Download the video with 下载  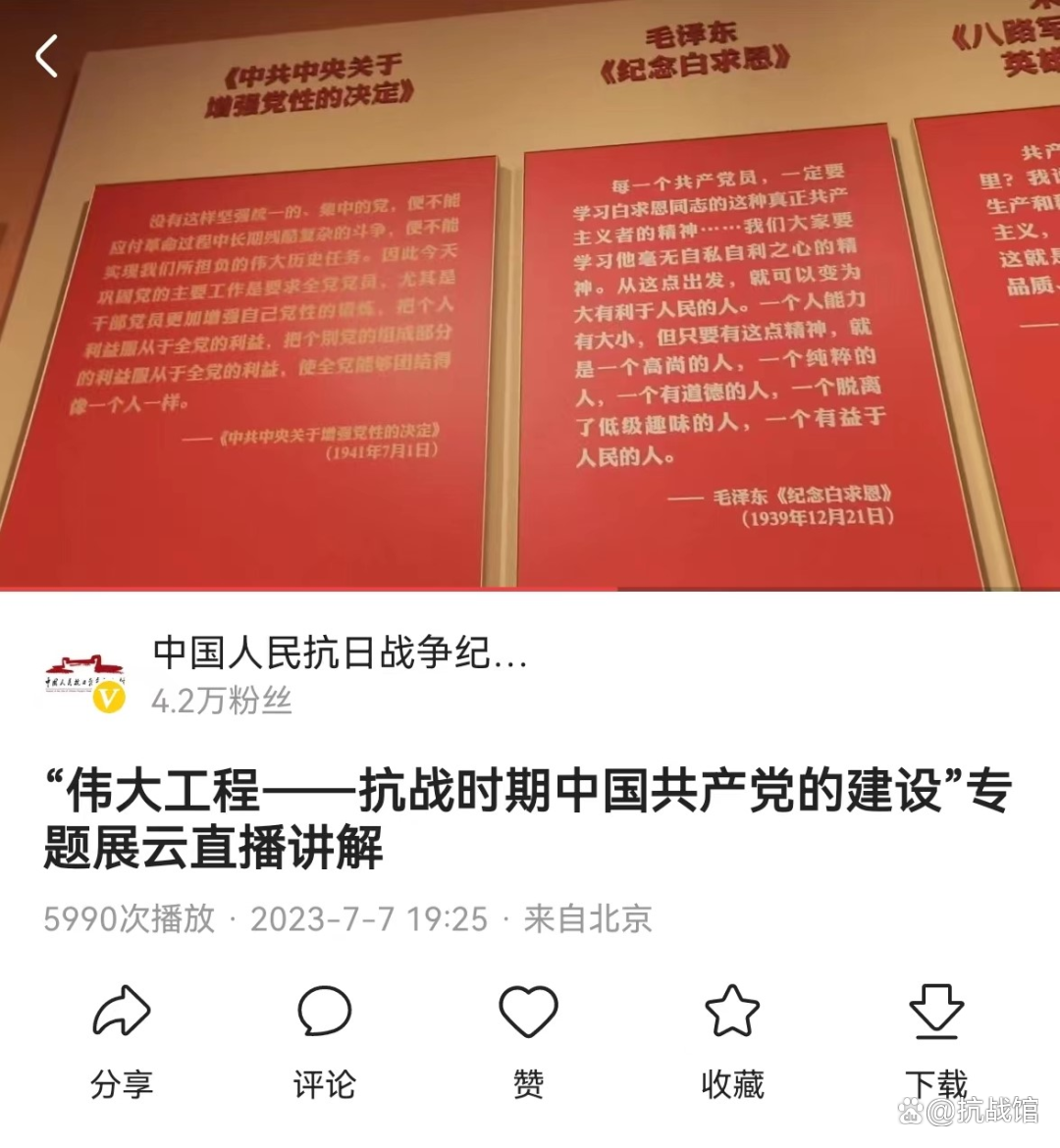[x=935, y=1039]
